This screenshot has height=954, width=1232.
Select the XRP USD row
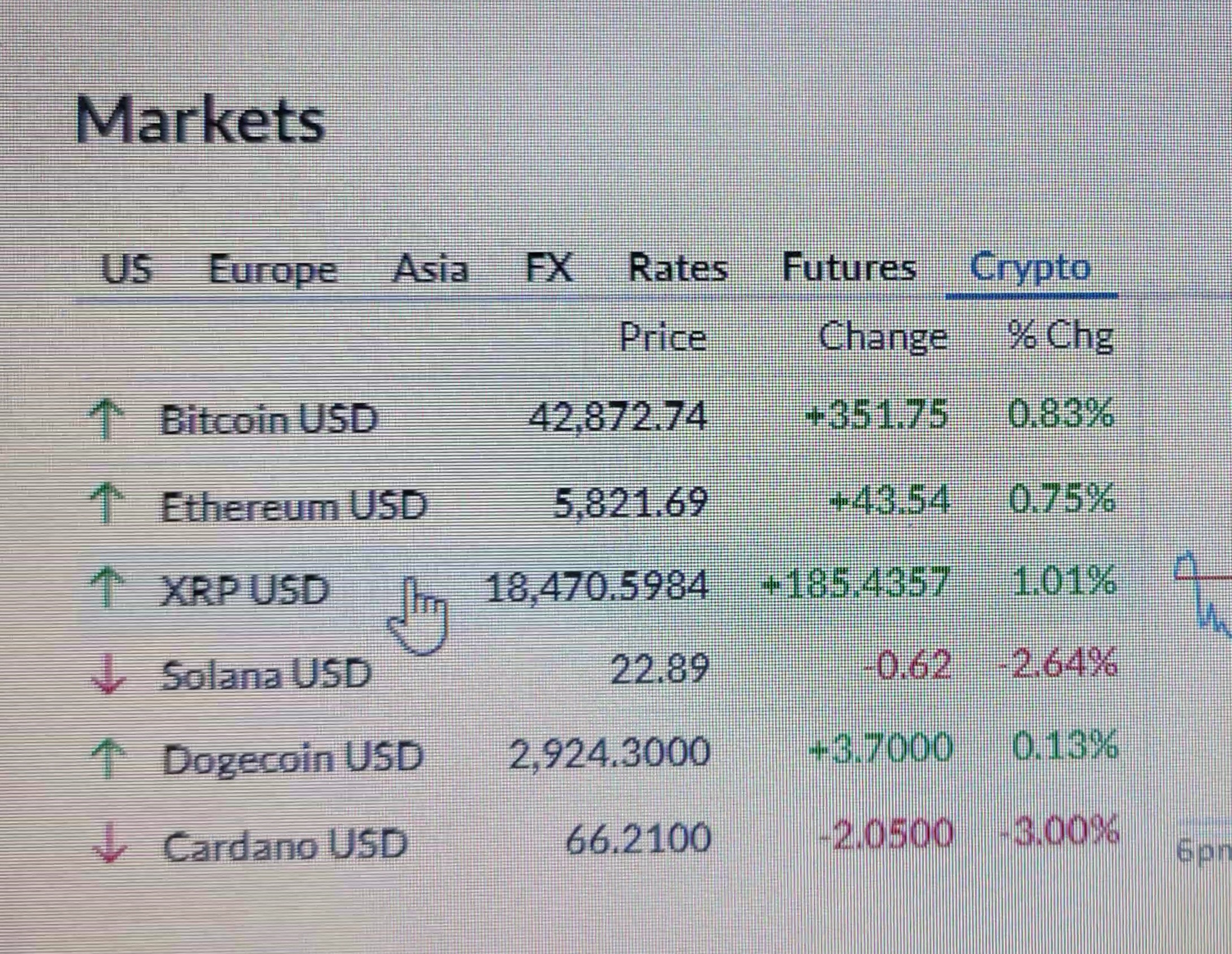coord(244,591)
